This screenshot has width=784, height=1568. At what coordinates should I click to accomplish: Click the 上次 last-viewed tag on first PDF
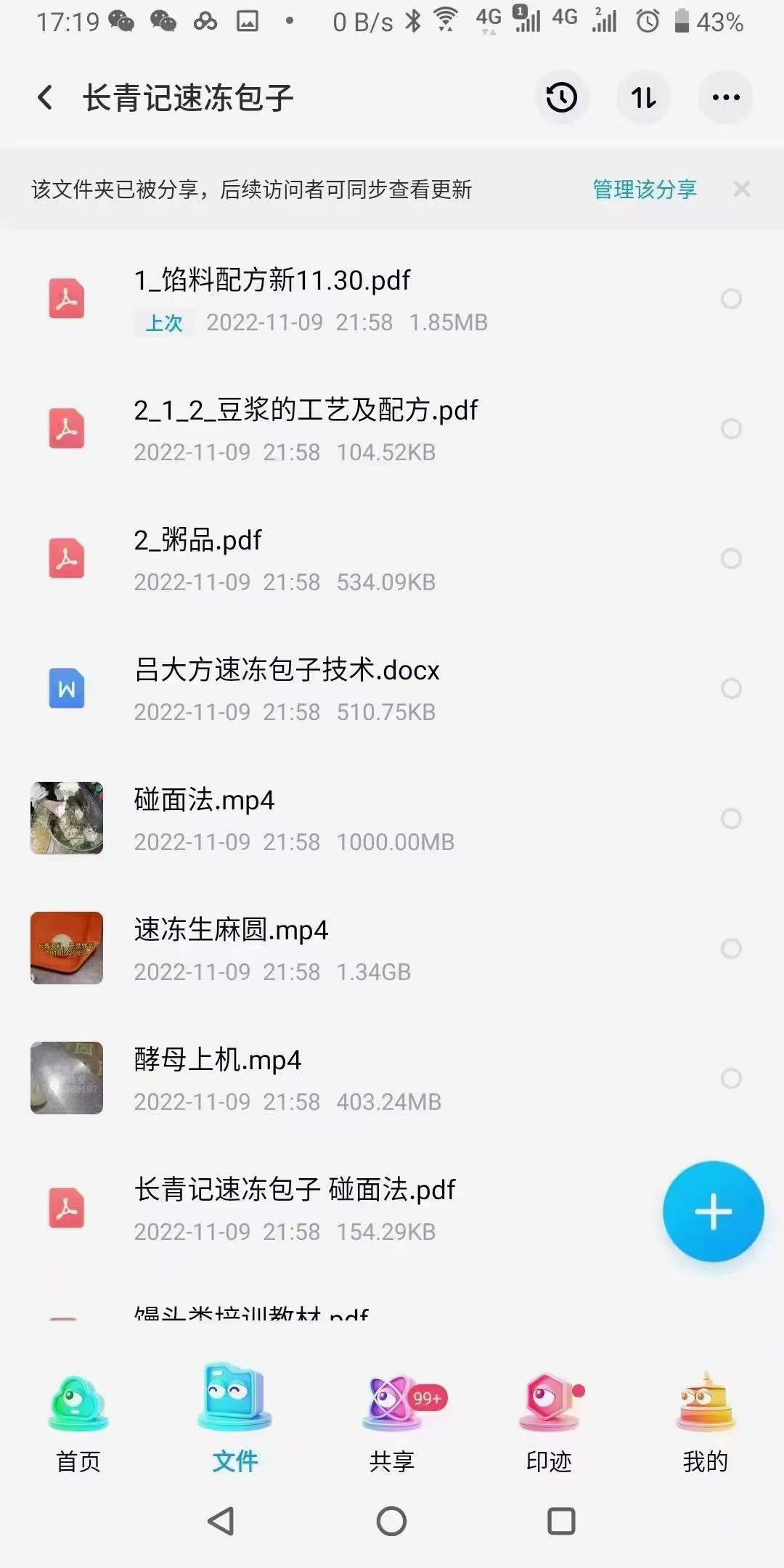163,322
